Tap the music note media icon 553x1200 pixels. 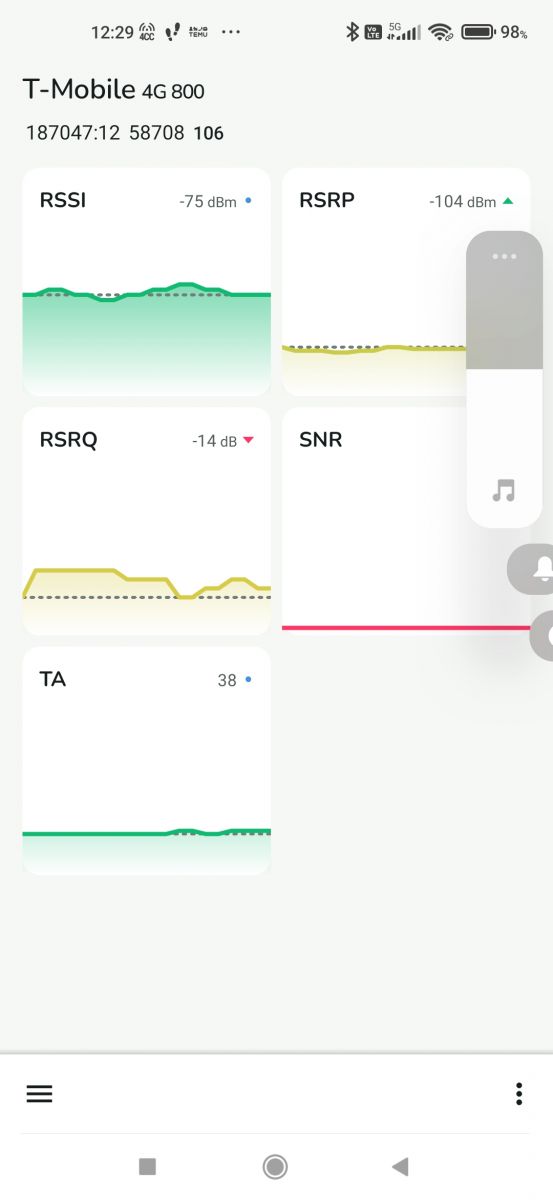(504, 491)
